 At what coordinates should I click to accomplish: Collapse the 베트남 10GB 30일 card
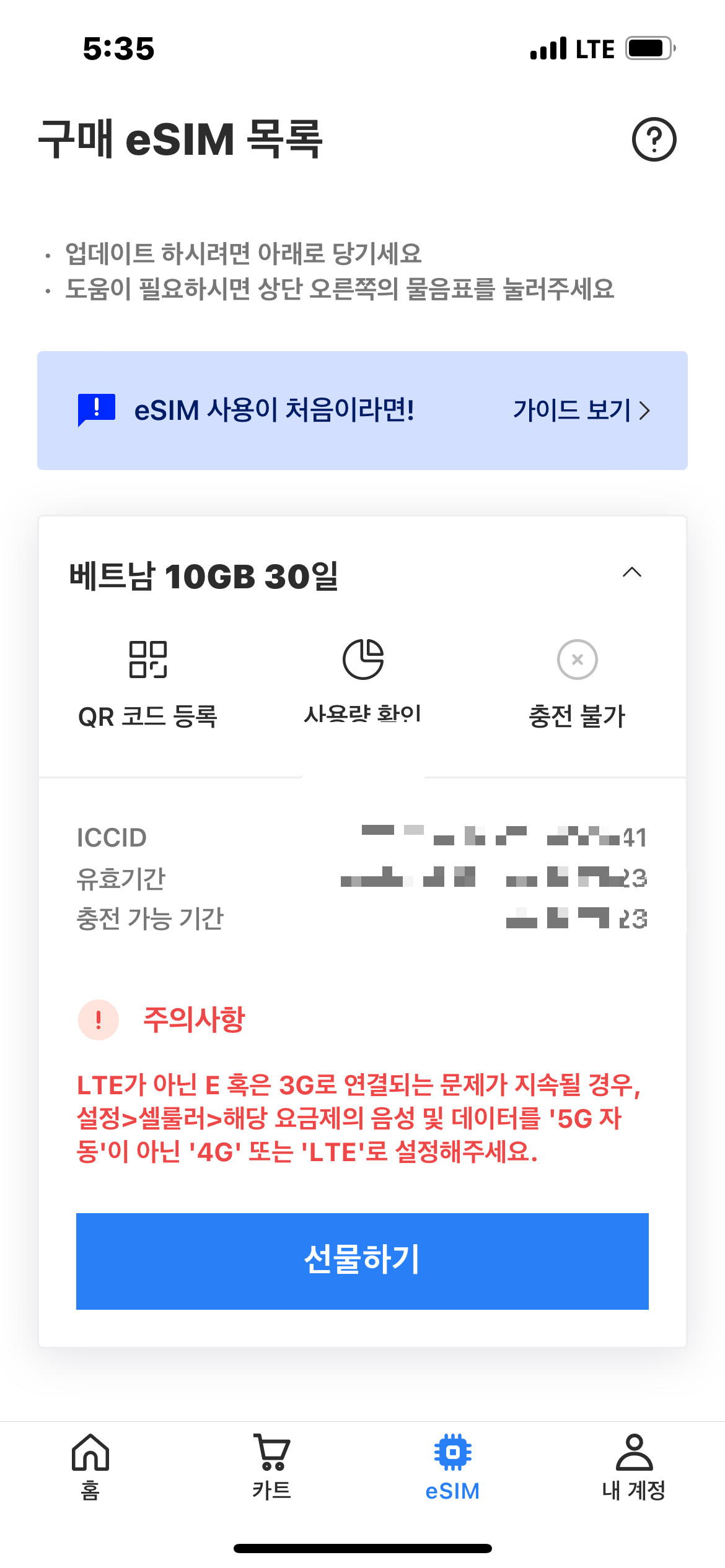(x=633, y=573)
